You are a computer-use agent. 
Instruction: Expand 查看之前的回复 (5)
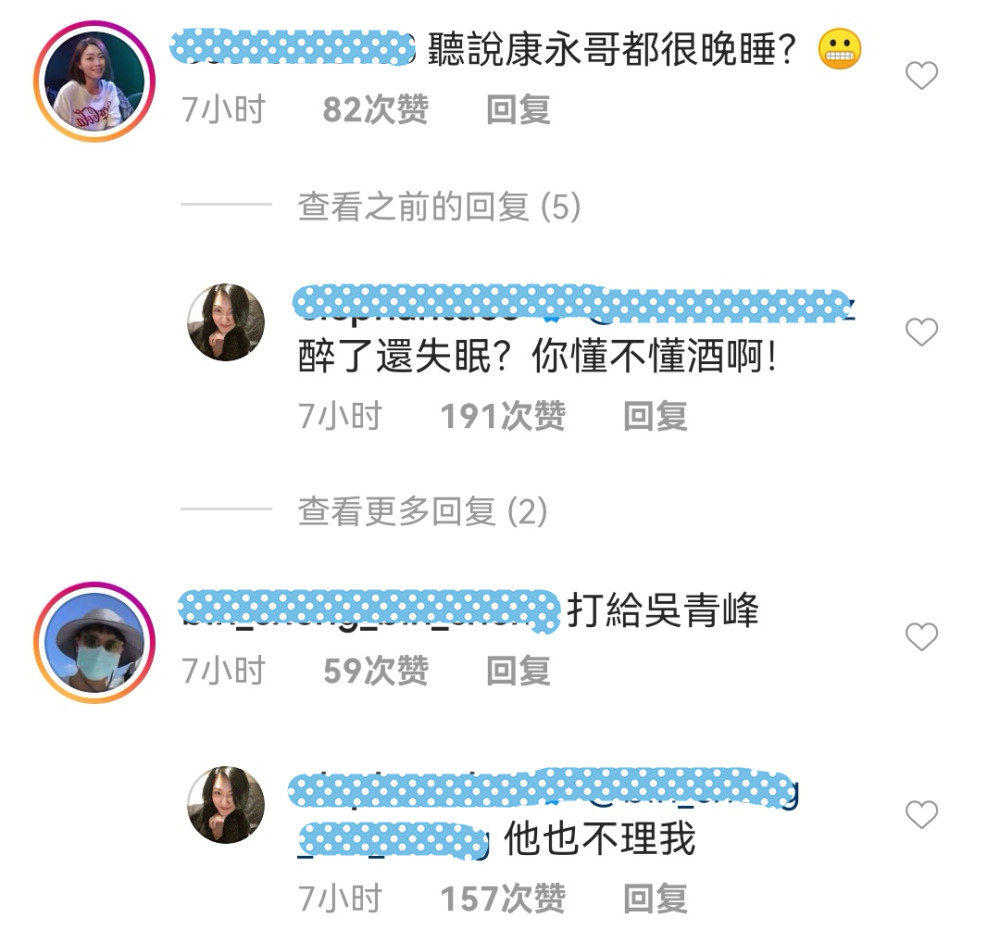438,207
